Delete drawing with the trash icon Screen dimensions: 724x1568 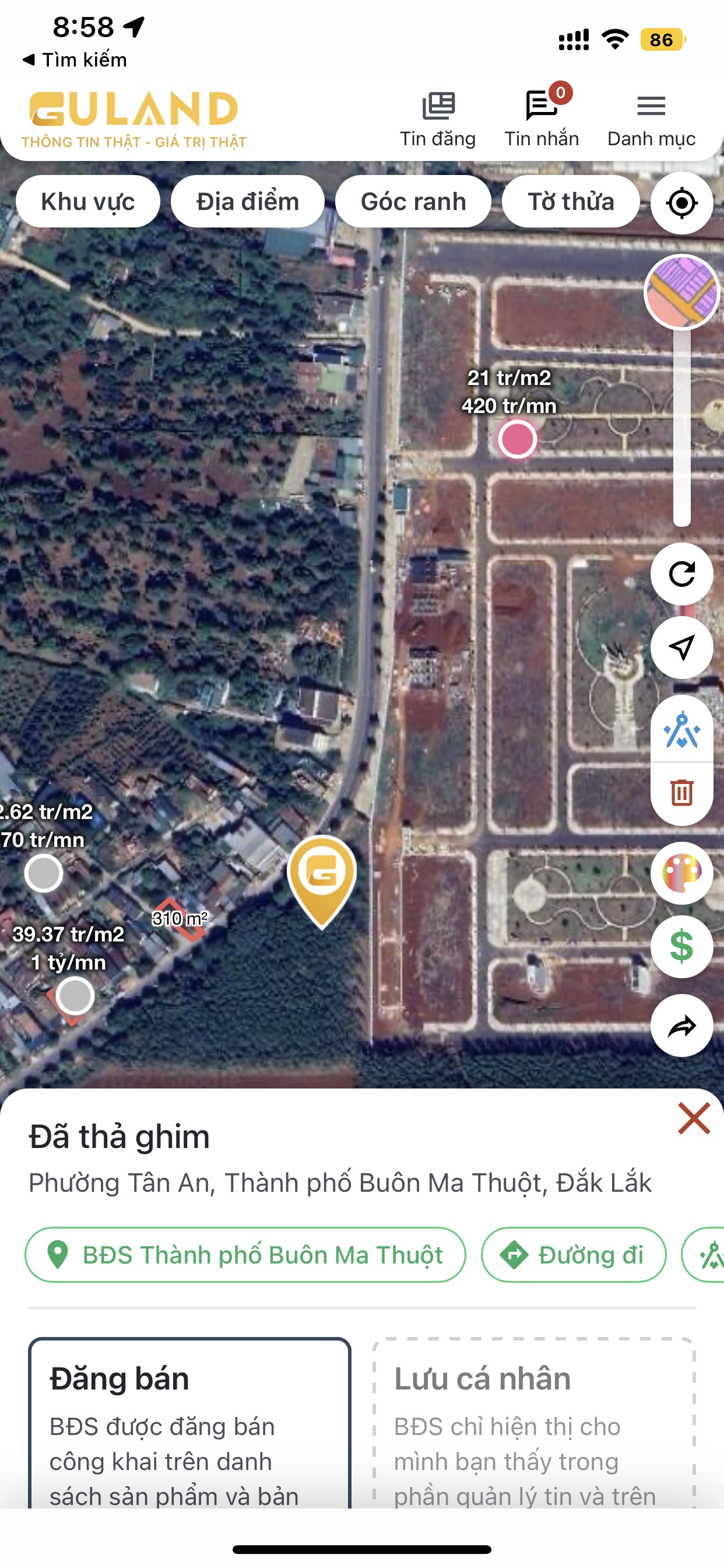[x=681, y=793]
